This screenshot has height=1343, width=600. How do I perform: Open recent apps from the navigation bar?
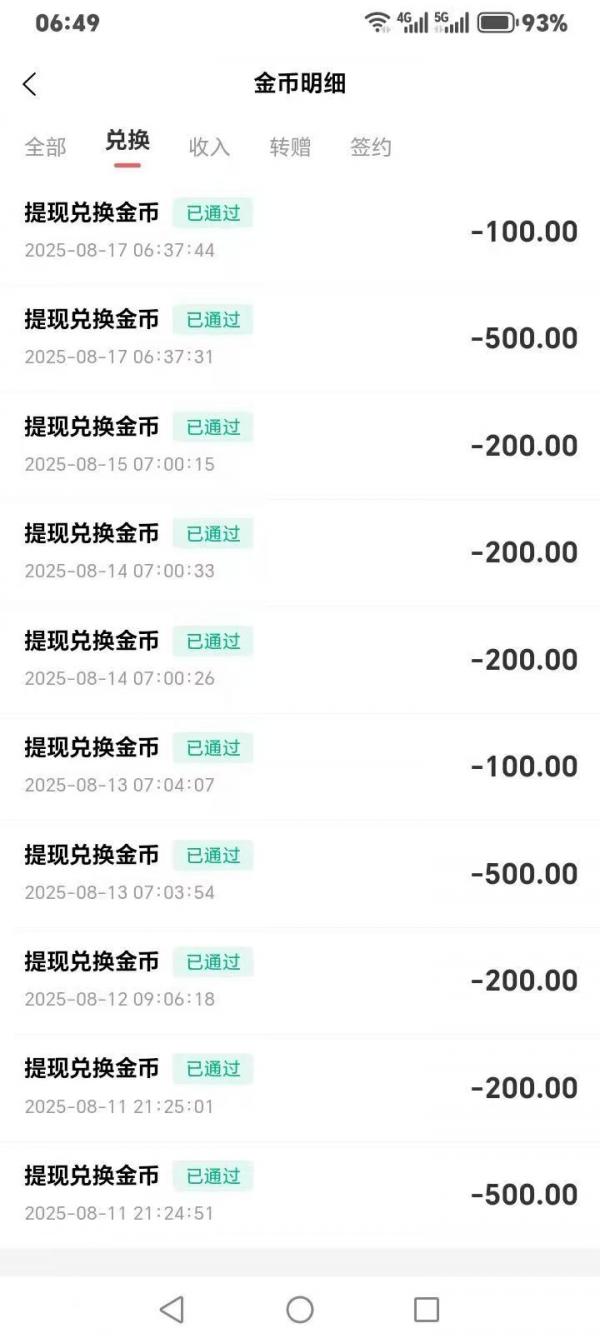tap(427, 1309)
